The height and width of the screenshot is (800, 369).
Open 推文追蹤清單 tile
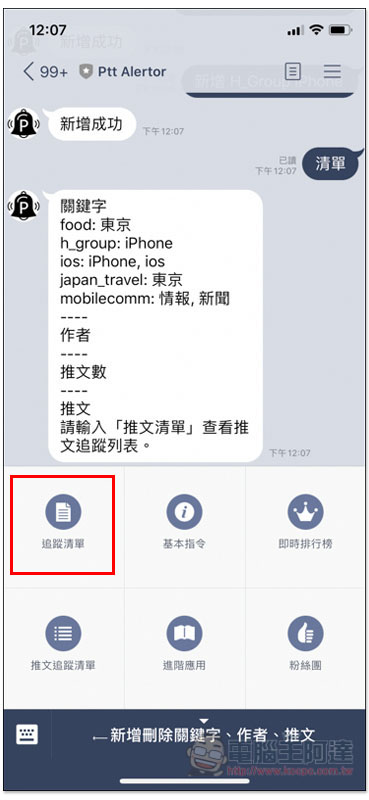[63, 648]
